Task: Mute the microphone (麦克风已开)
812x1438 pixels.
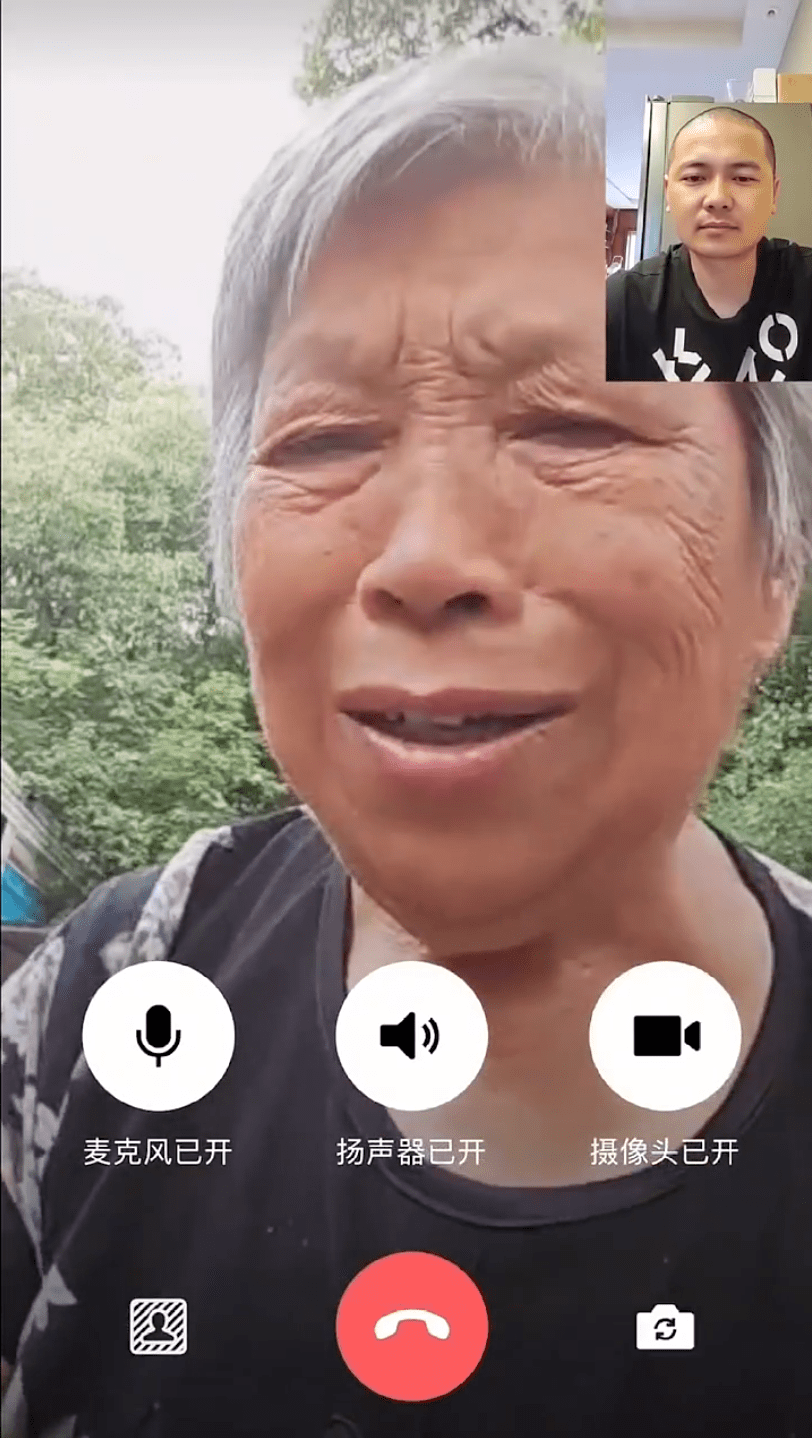Action: (158, 1036)
